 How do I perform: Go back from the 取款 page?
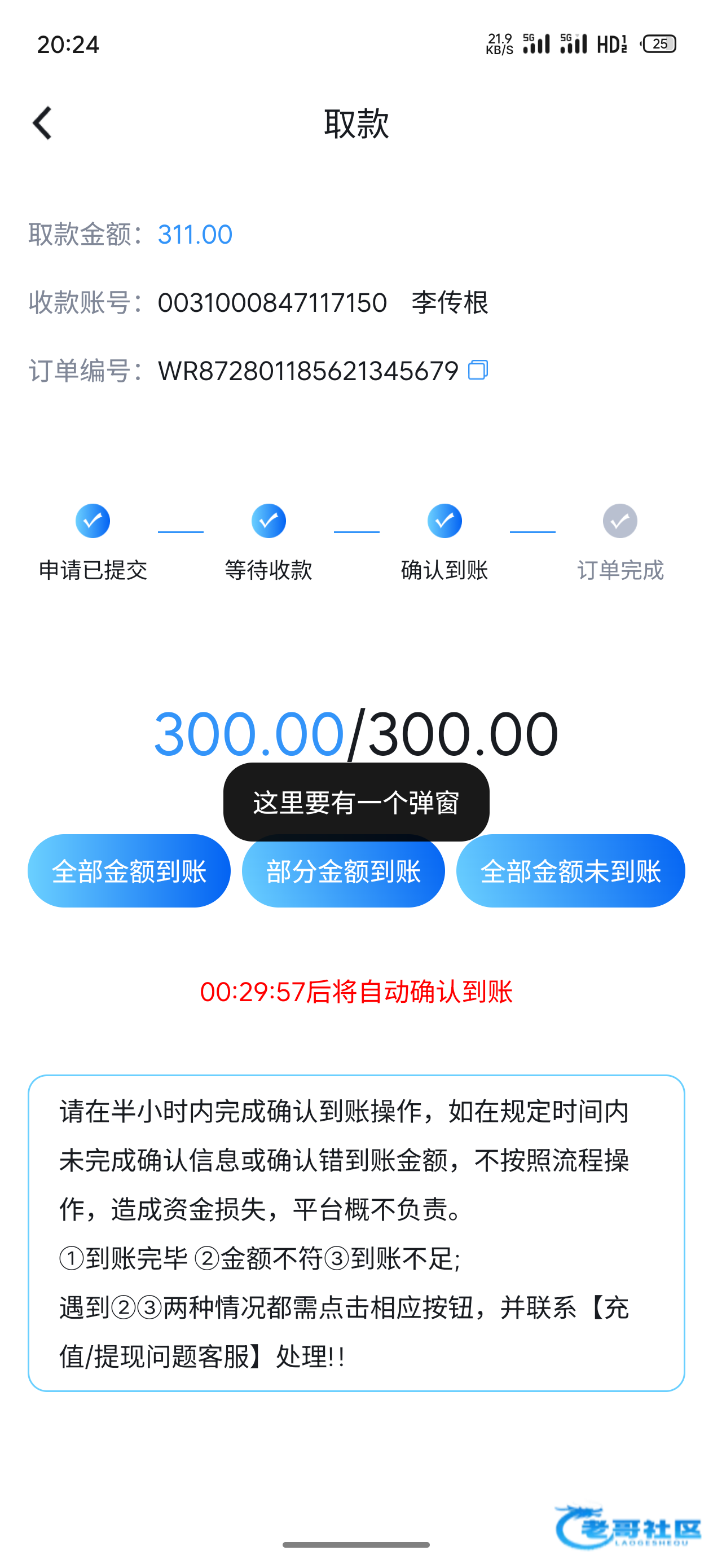point(43,124)
